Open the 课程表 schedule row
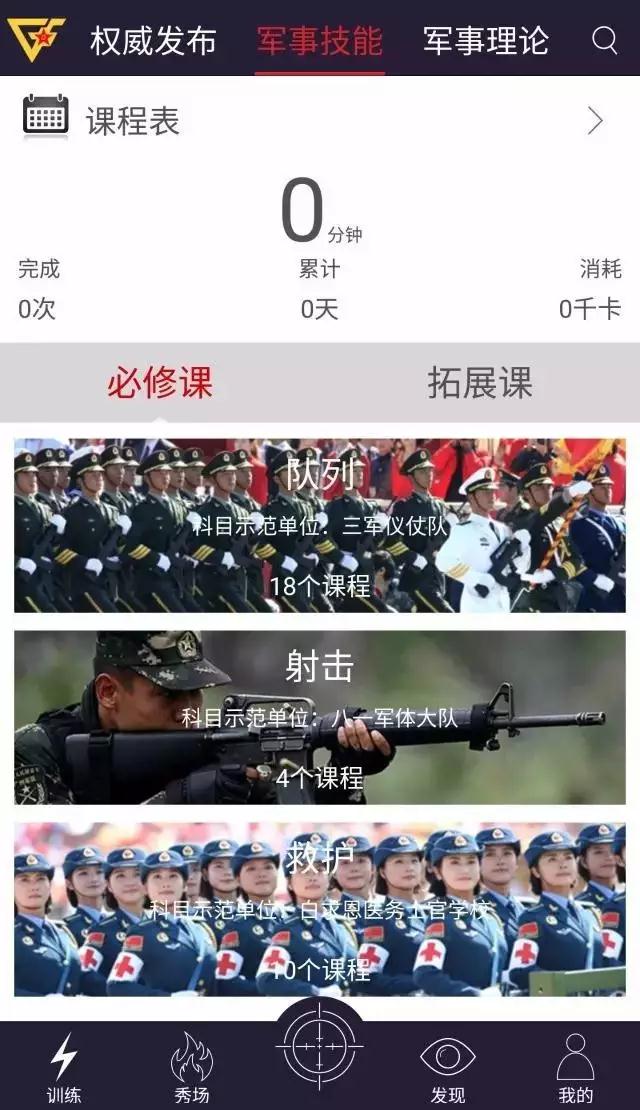640x1110 pixels. point(320,121)
